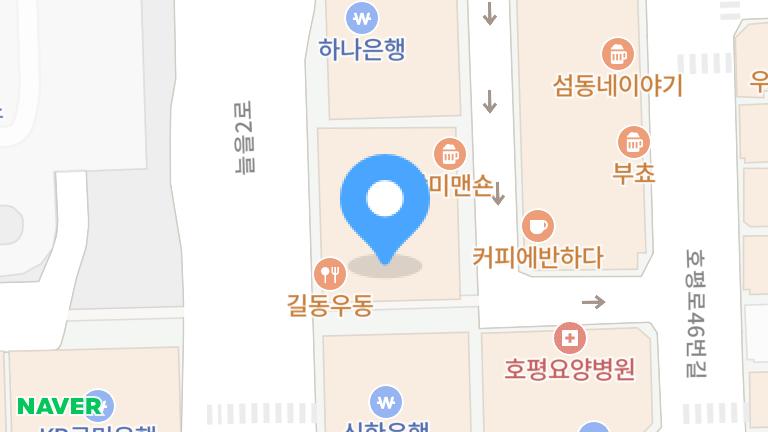The image size is (768, 432).
Task: Select the 호평요양병원 hospital marker
Action: click(x=569, y=337)
